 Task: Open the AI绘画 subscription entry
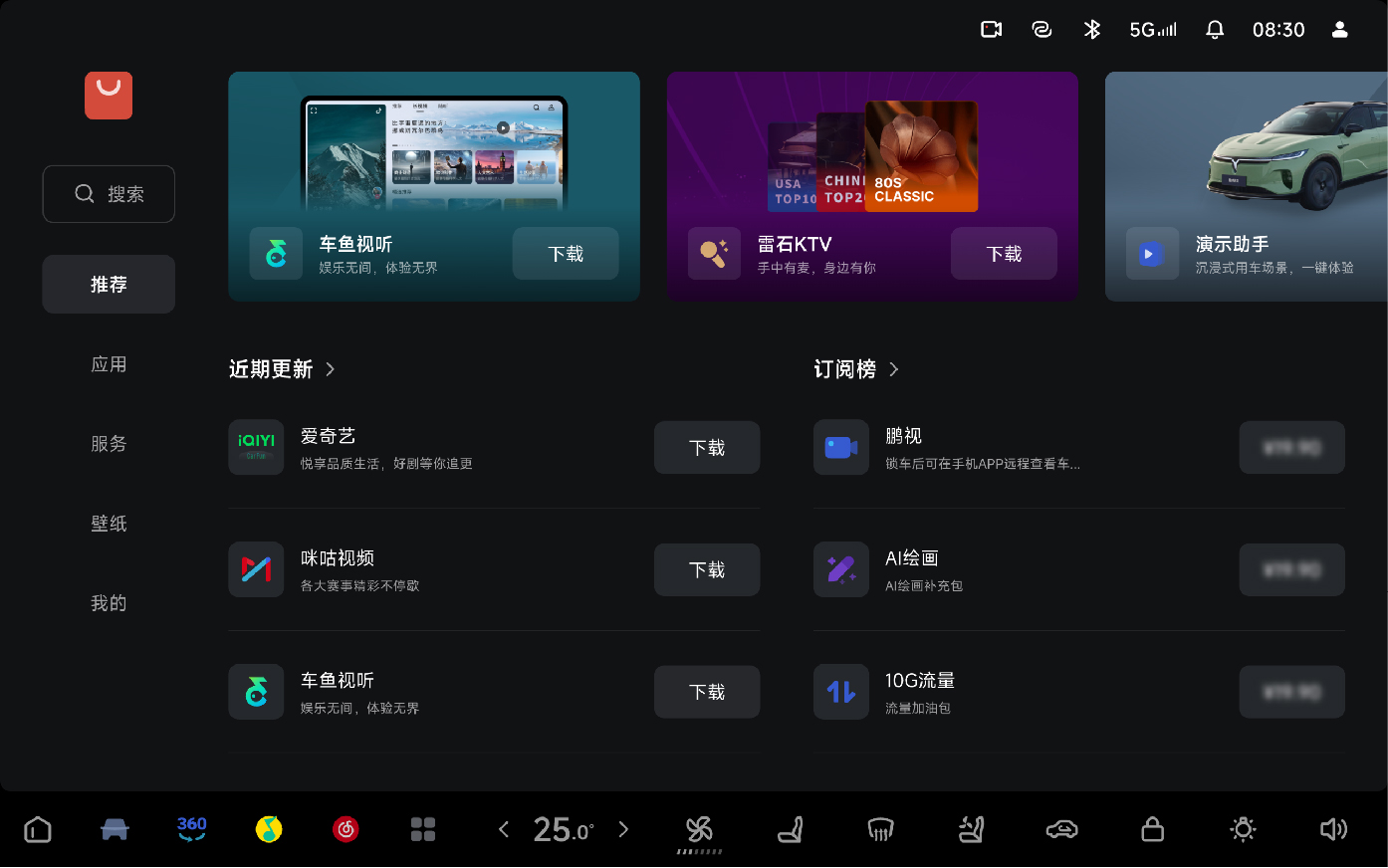click(x=996, y=570)
